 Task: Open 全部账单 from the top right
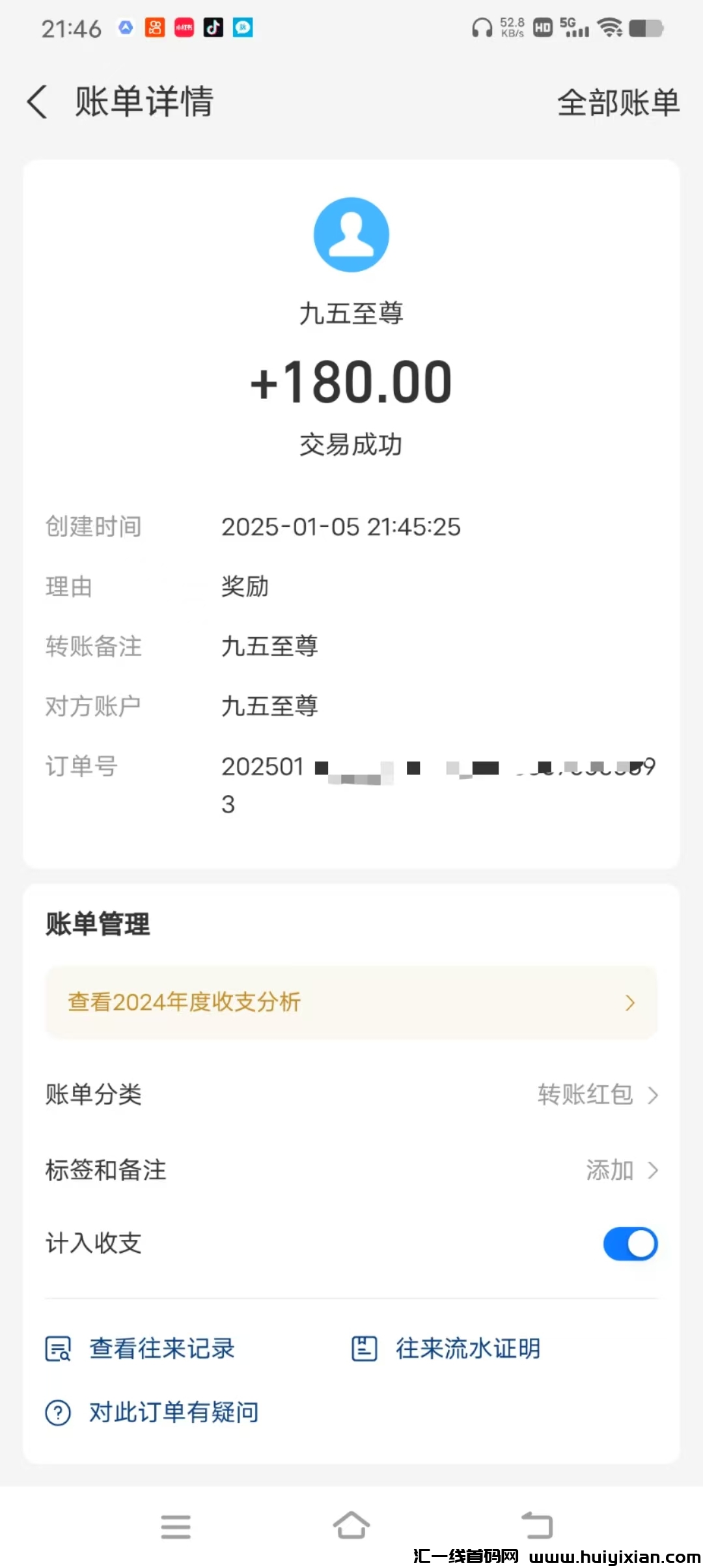tap(618, 103)
